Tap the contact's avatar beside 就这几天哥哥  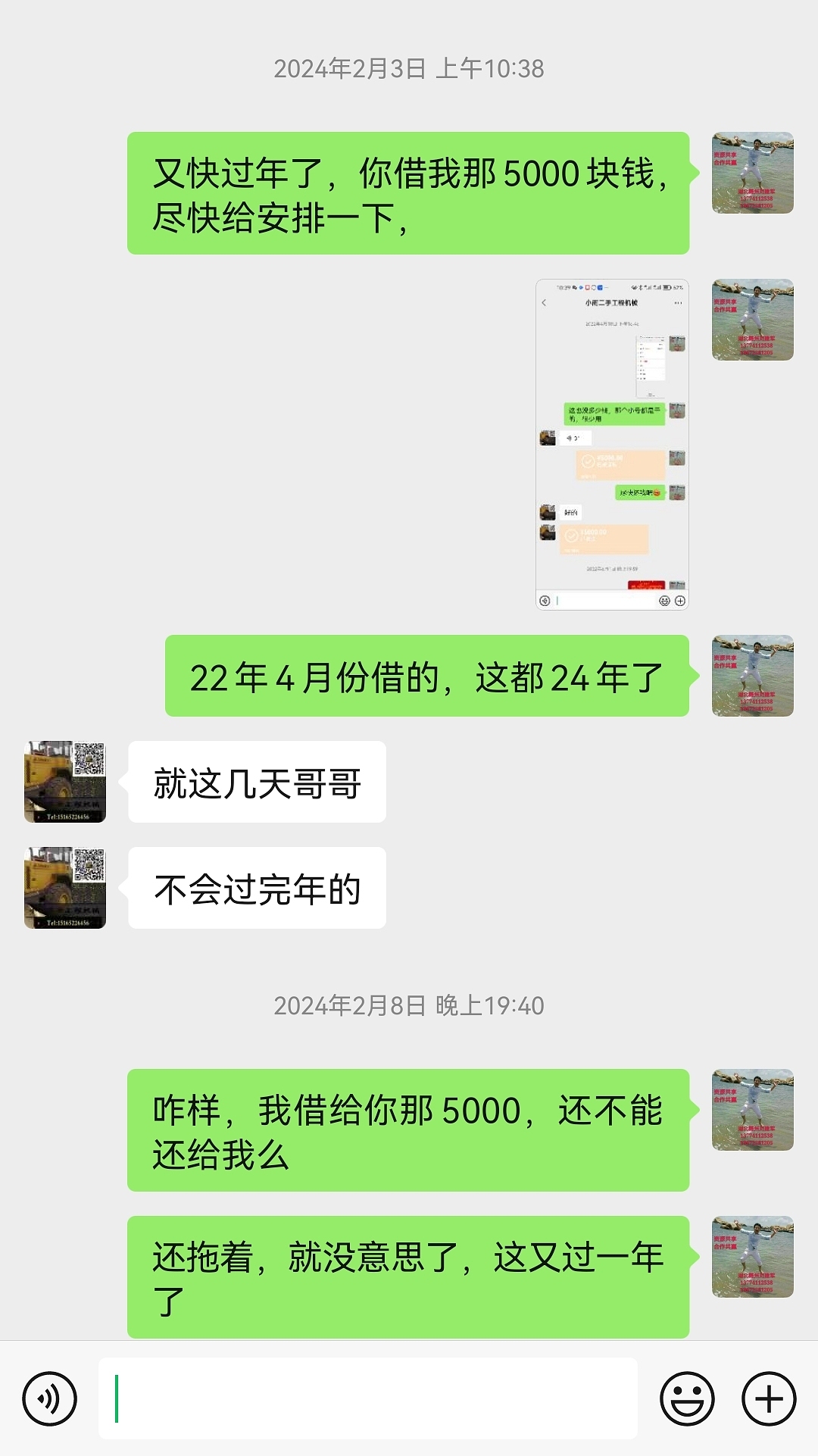(x=65, y=782)
